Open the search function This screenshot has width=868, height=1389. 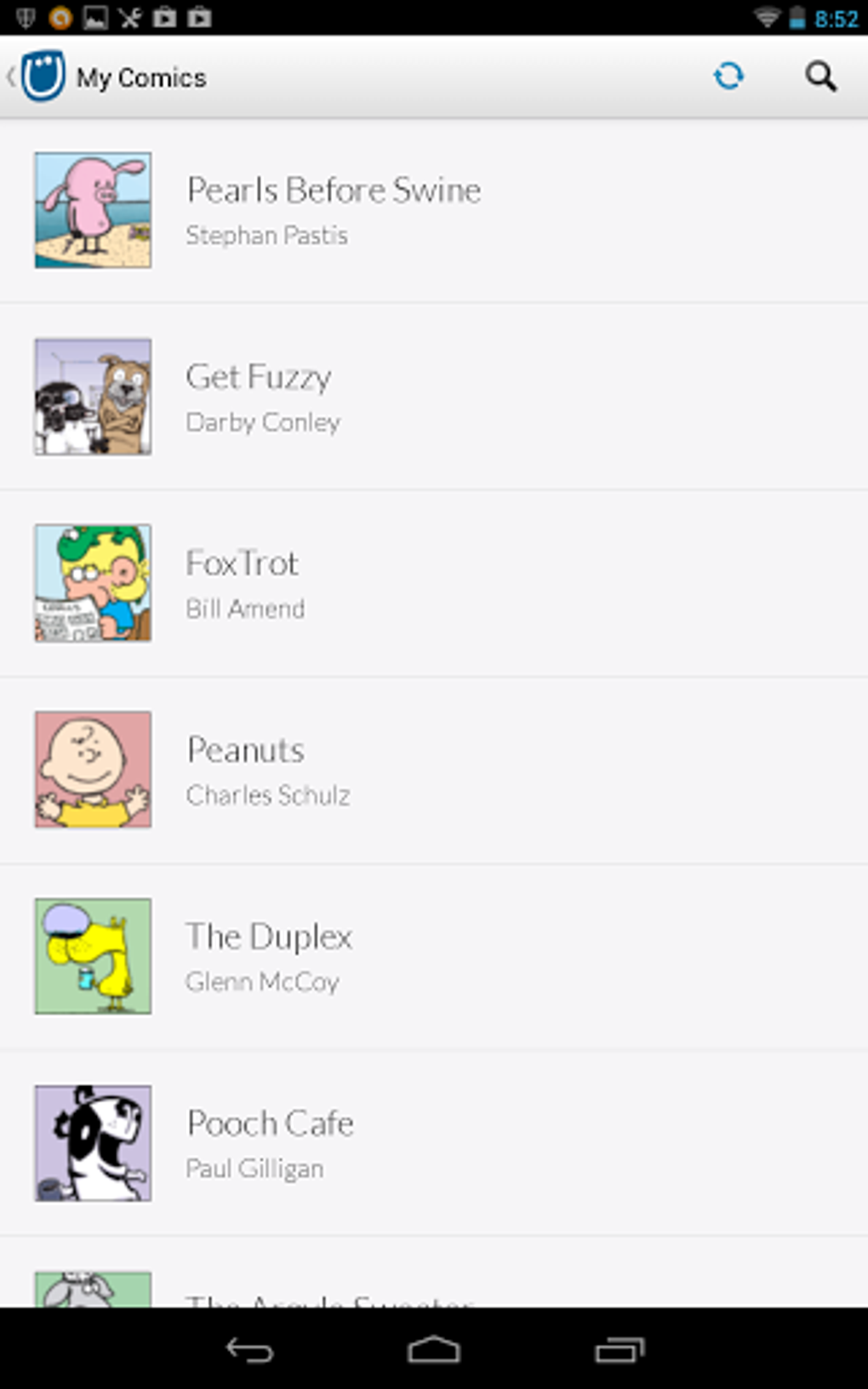point(819,76)
